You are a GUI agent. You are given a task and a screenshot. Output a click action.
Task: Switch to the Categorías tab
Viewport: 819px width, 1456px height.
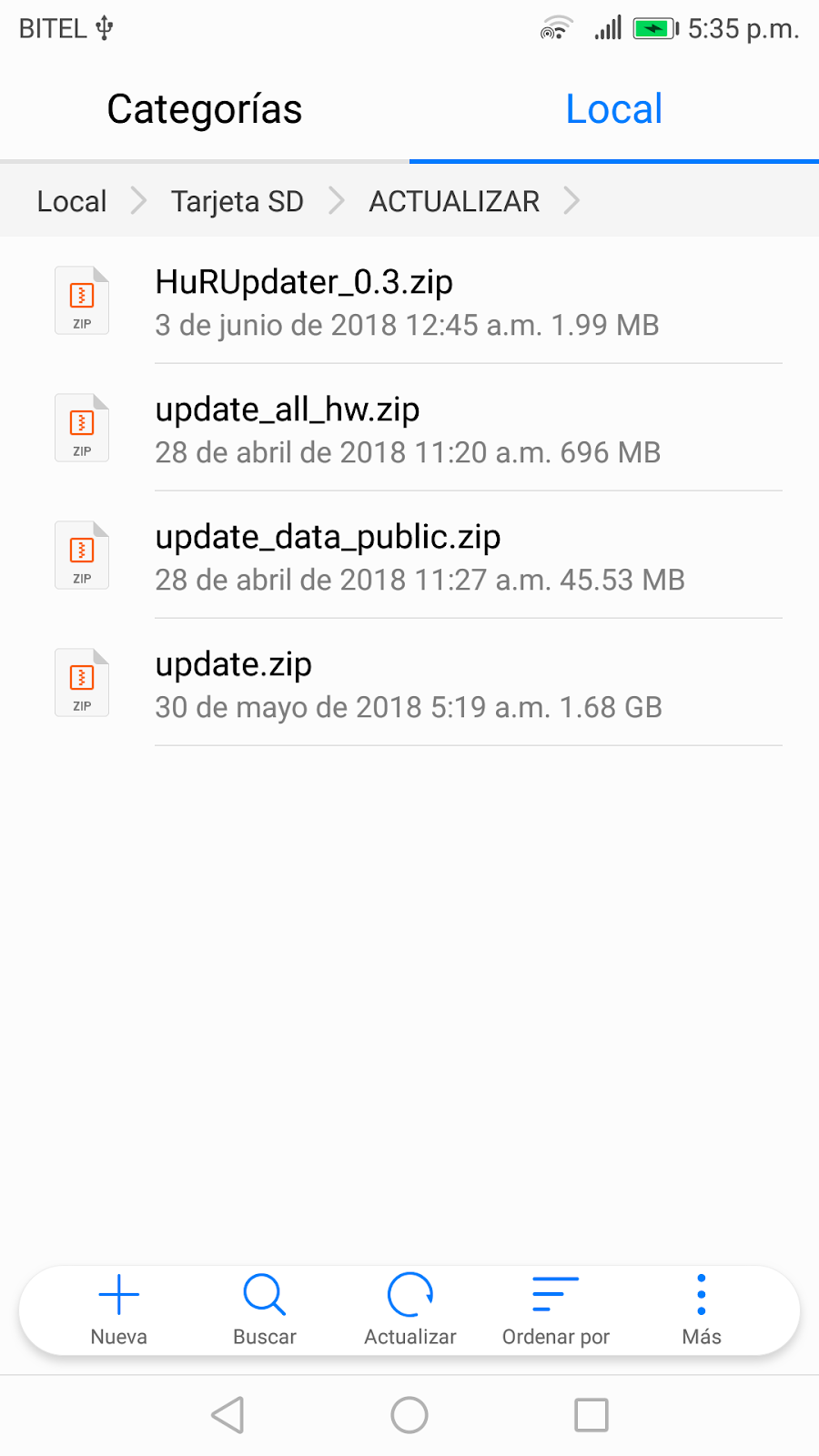tap(204, 109)
